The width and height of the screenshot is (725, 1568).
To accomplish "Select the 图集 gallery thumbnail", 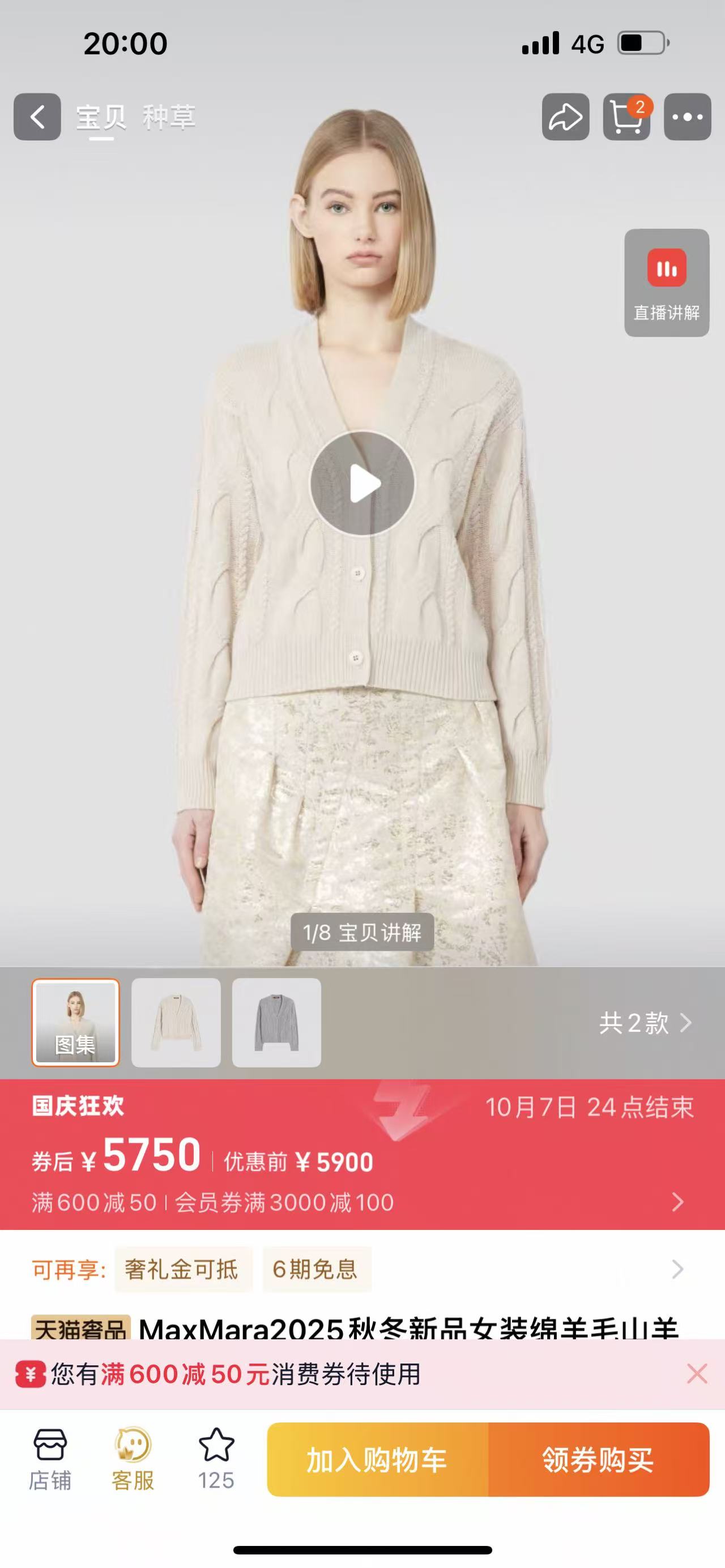I will click(75, 1023).
